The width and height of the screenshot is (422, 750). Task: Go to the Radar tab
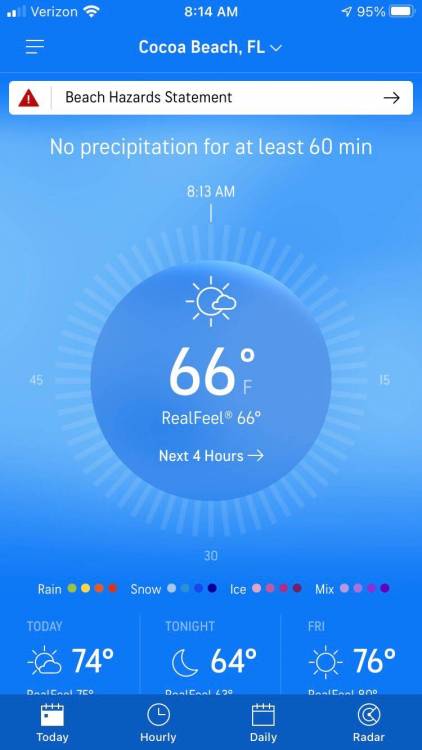point(368,722)
